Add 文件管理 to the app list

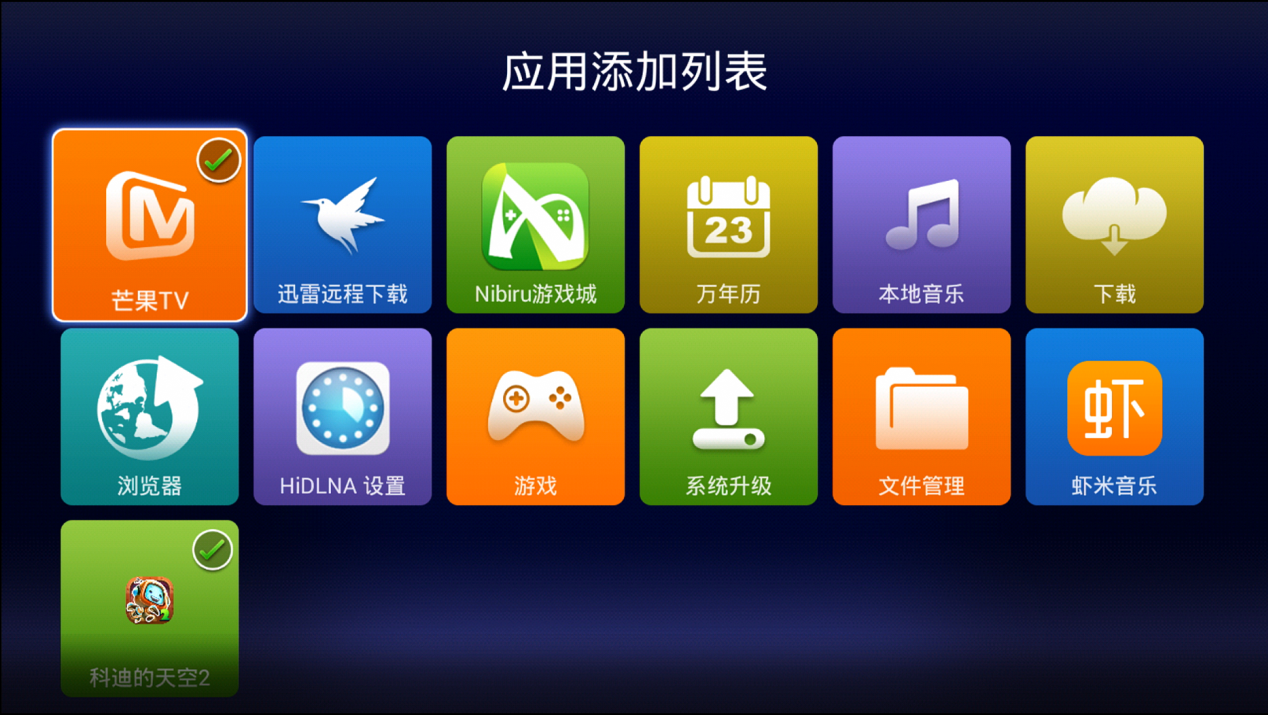pyautogui.click(x=921, y=417)
